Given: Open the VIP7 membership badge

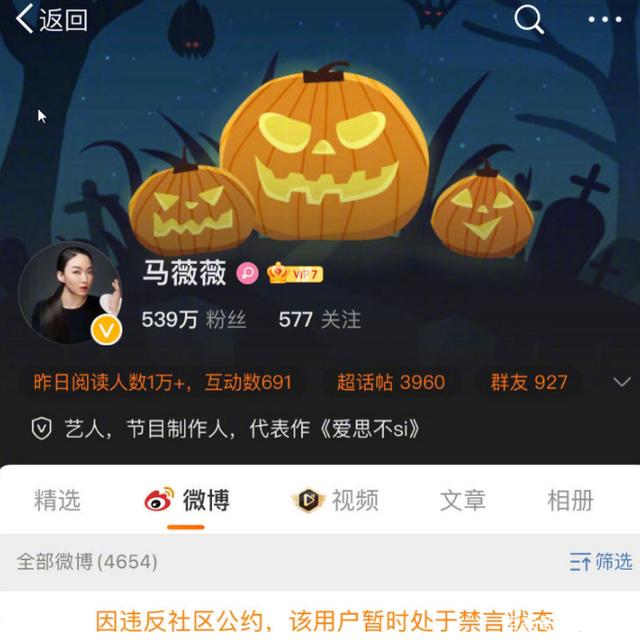Looking at the screenshot, I should (295, 274).
